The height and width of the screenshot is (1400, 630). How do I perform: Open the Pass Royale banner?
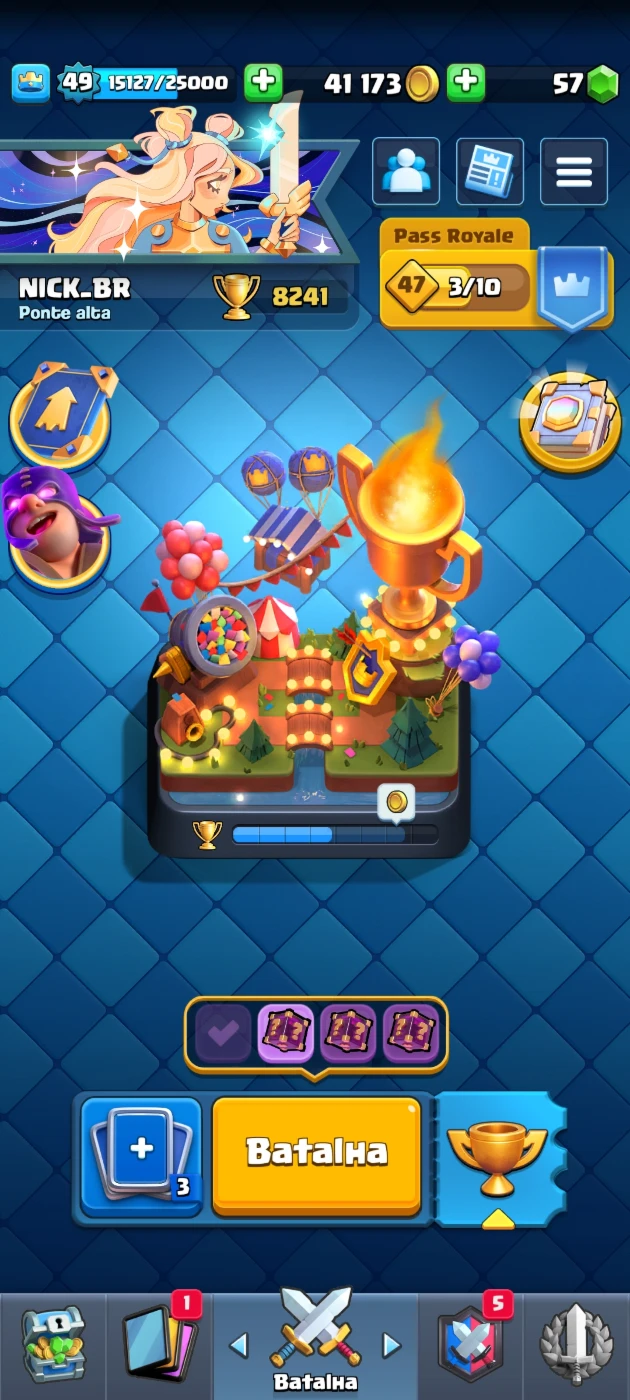point(496,276)
